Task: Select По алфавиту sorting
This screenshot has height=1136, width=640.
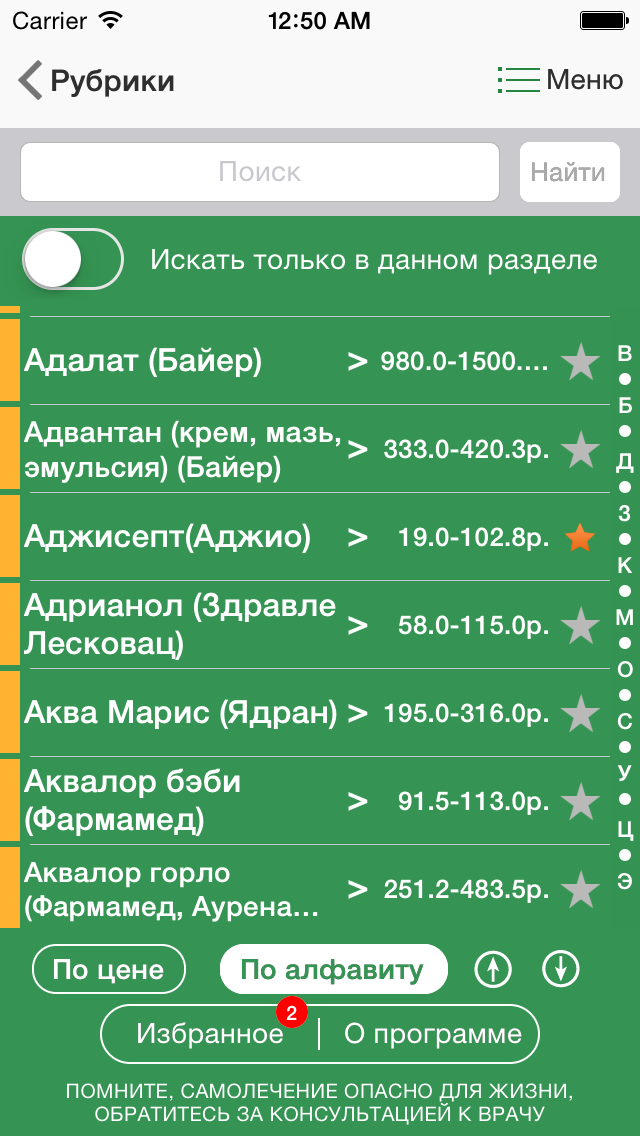Action: pyautogui.click(x=333, y=969)
